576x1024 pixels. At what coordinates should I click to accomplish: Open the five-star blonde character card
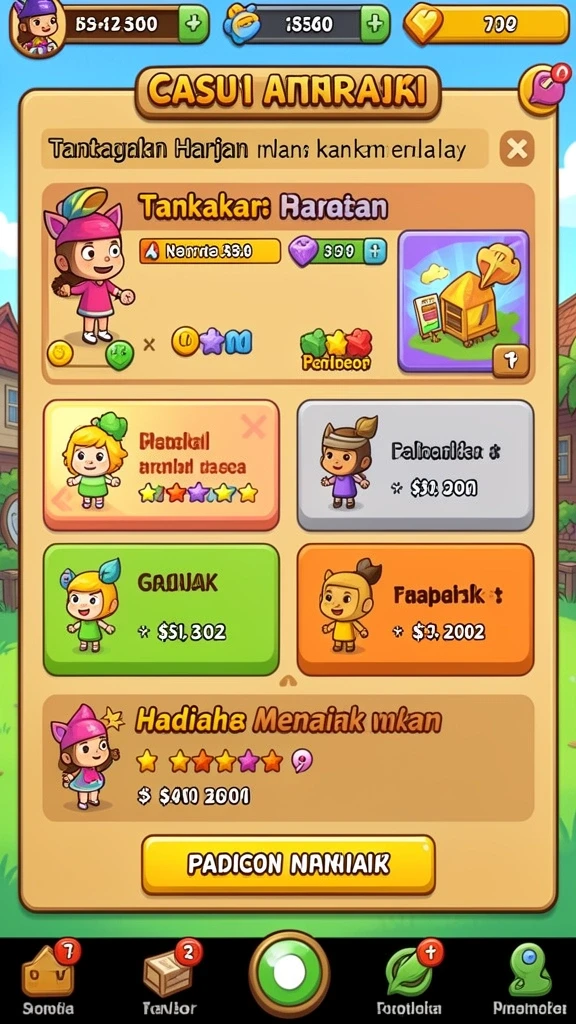pos(161,465)
